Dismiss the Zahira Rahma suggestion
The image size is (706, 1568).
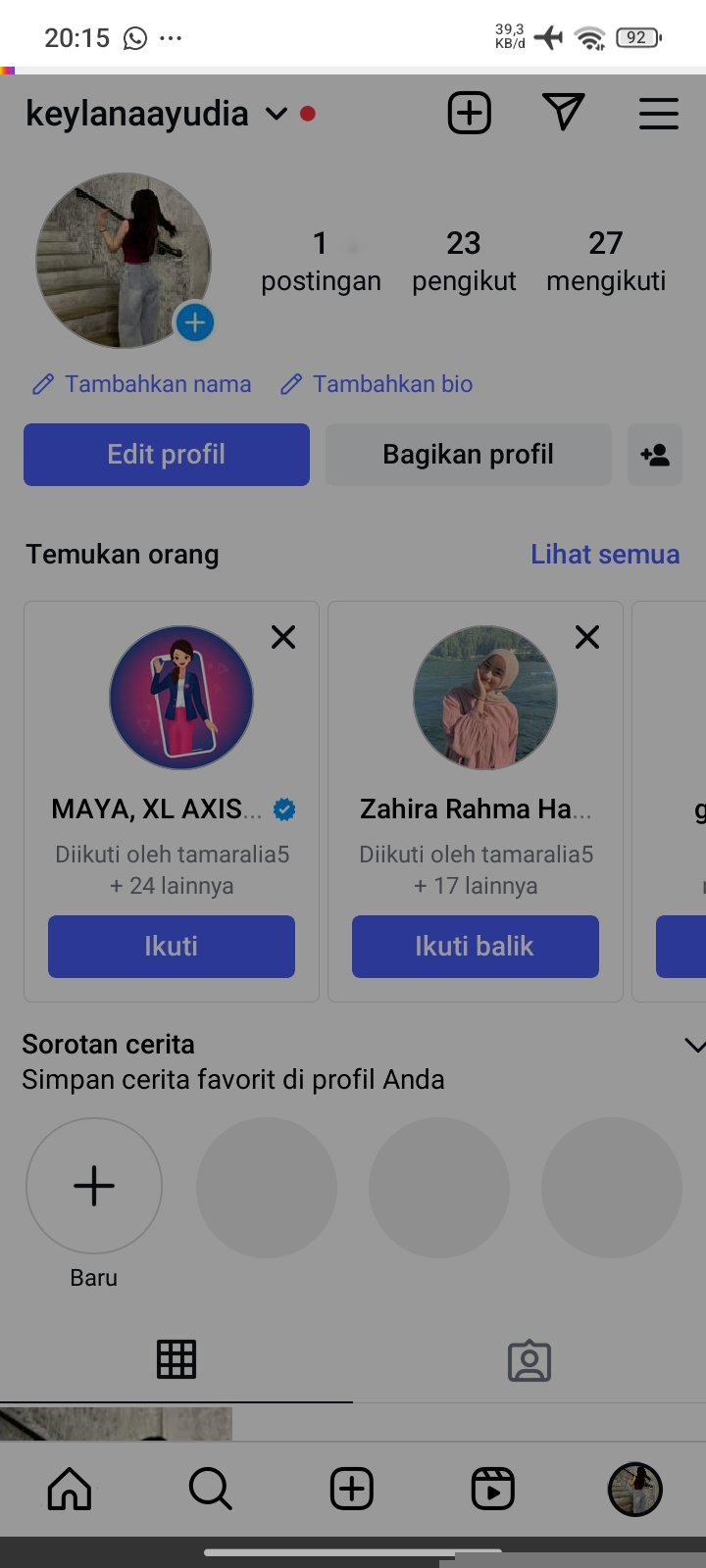tap(587, 637)
